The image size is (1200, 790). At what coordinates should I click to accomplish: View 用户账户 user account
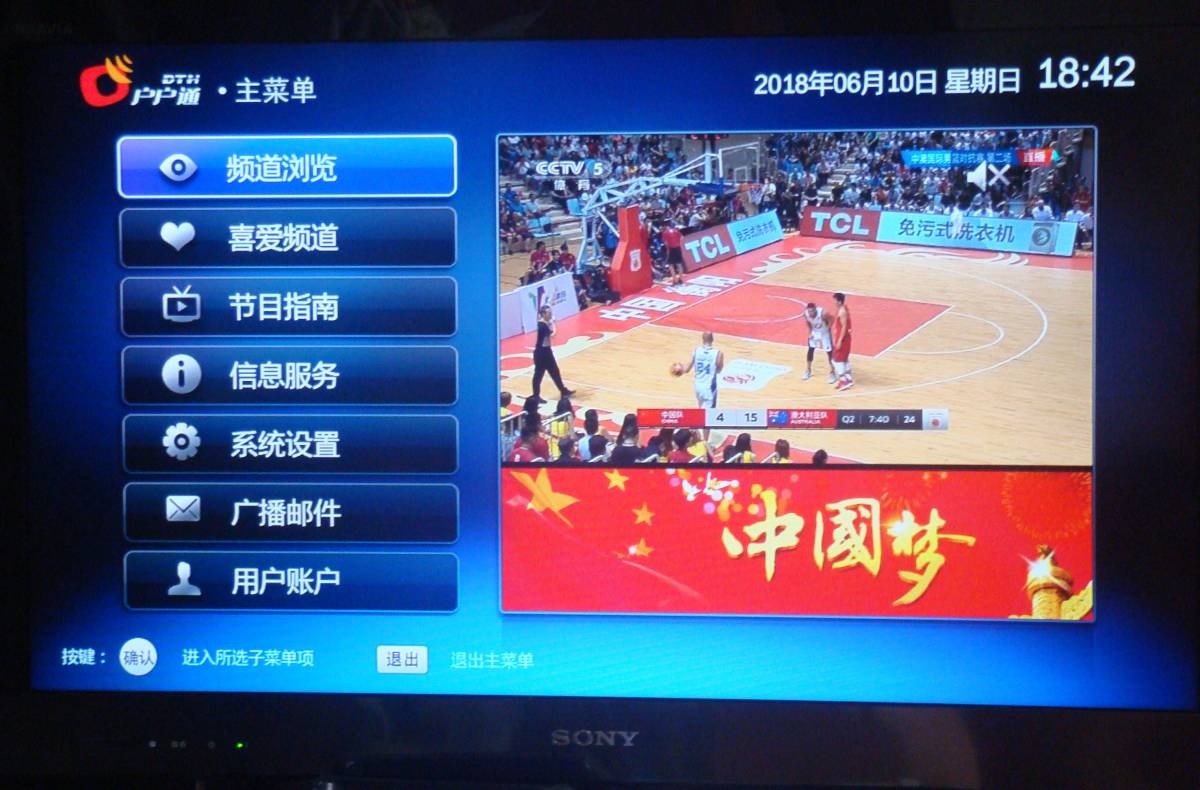click(291, 581)
